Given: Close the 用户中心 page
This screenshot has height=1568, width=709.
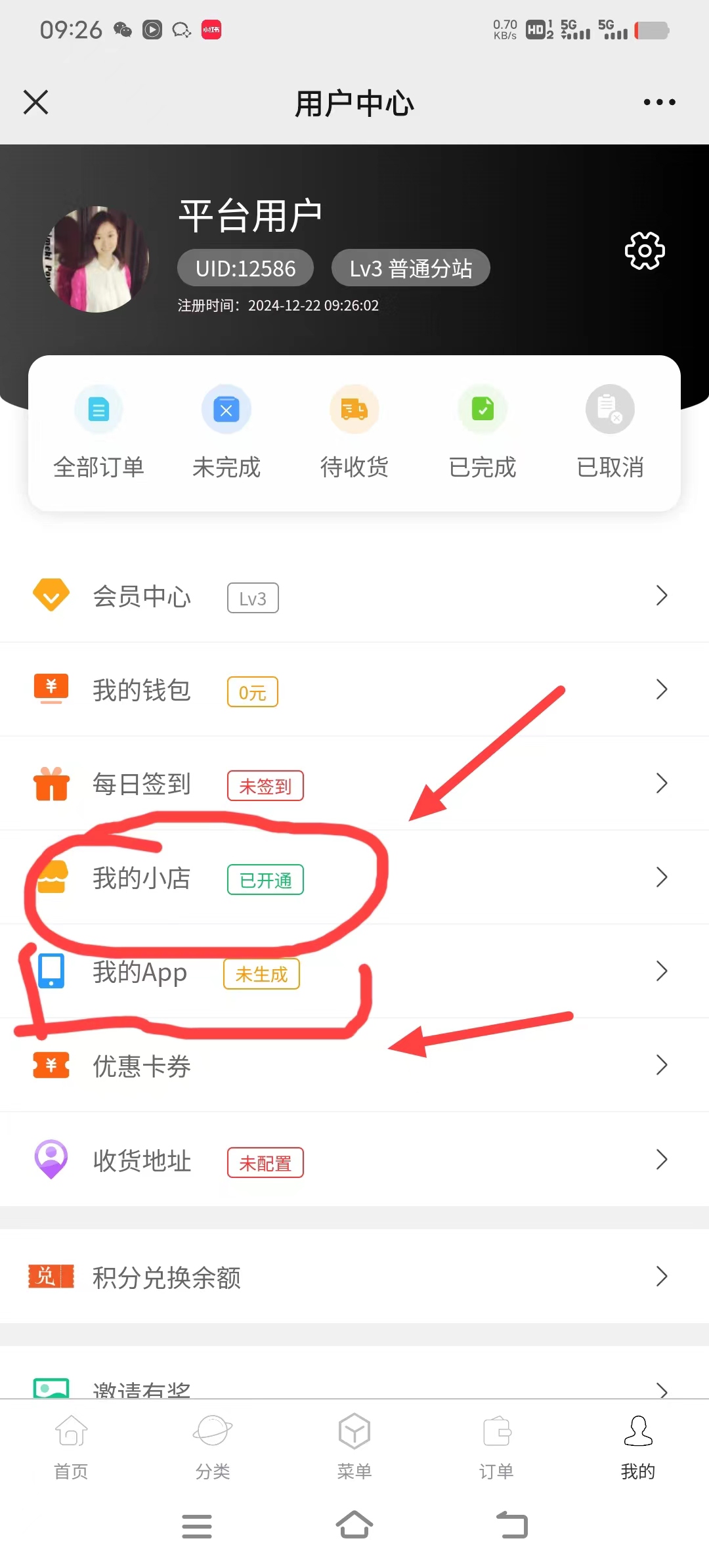Looking at the screenshot, I should point(36,102).
